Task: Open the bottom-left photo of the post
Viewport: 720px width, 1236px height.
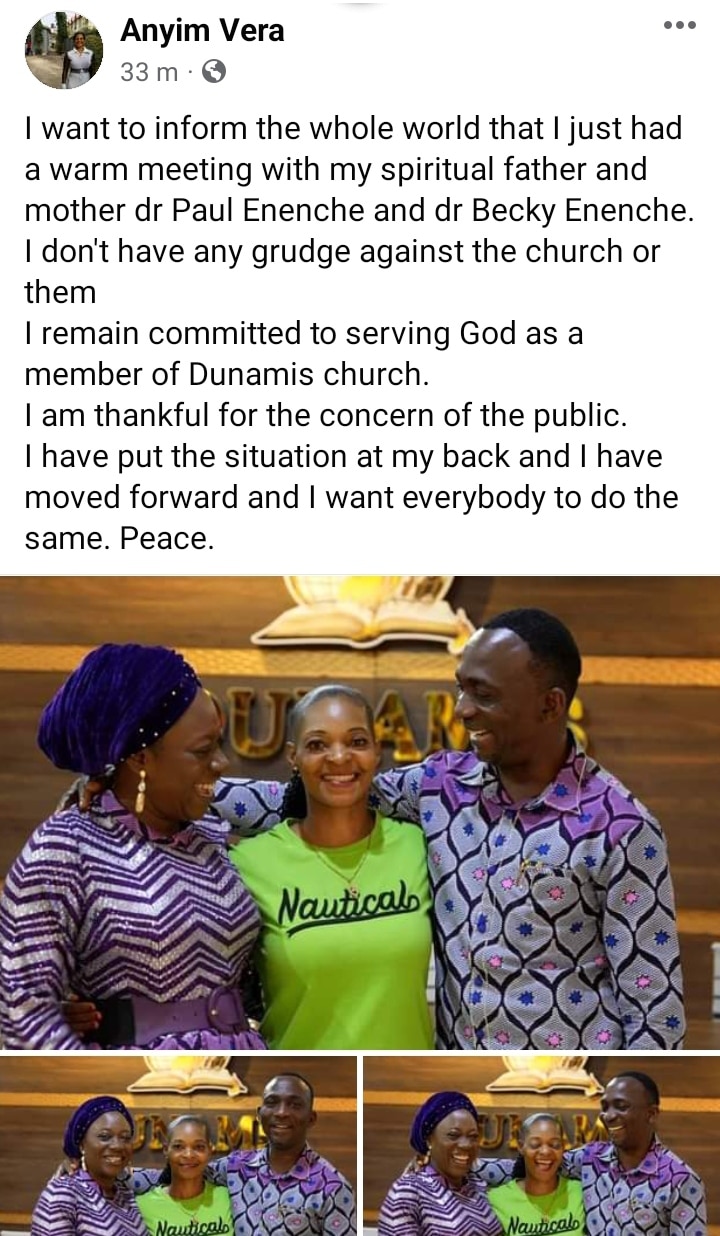Action: click(178, 1146)
